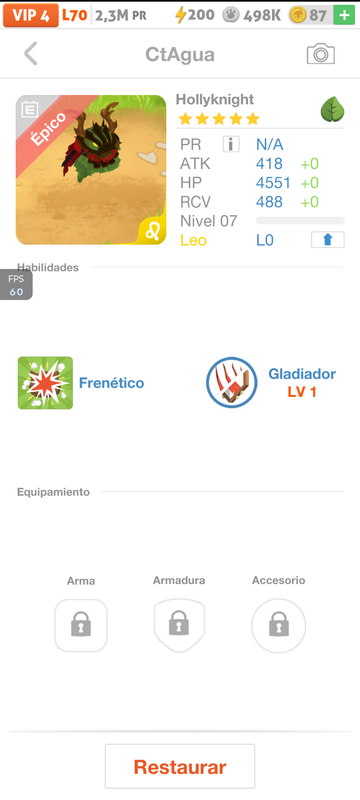Tap the Restaurar button
This screenshot has width=360, height=800.
click(x=180, y=766)
